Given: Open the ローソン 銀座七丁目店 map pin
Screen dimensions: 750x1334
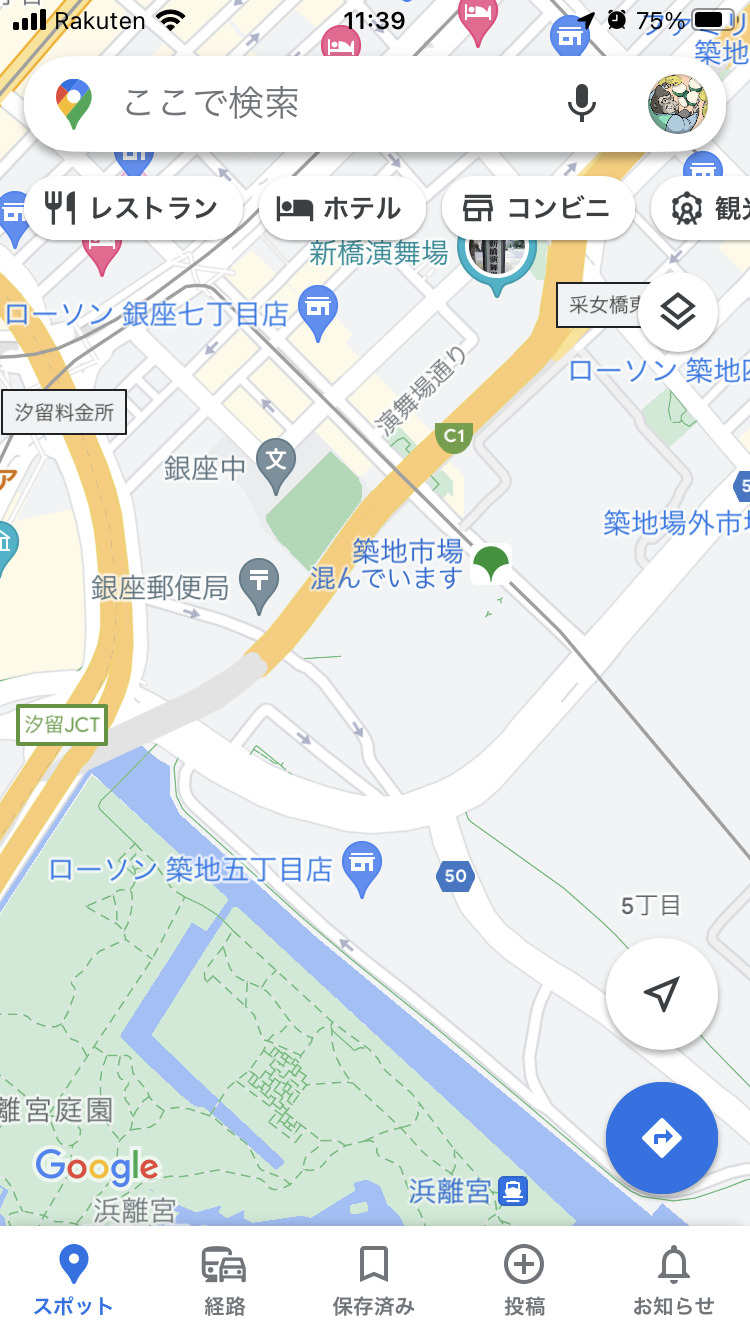Looking at the screenshot, I should click(319, 309).
